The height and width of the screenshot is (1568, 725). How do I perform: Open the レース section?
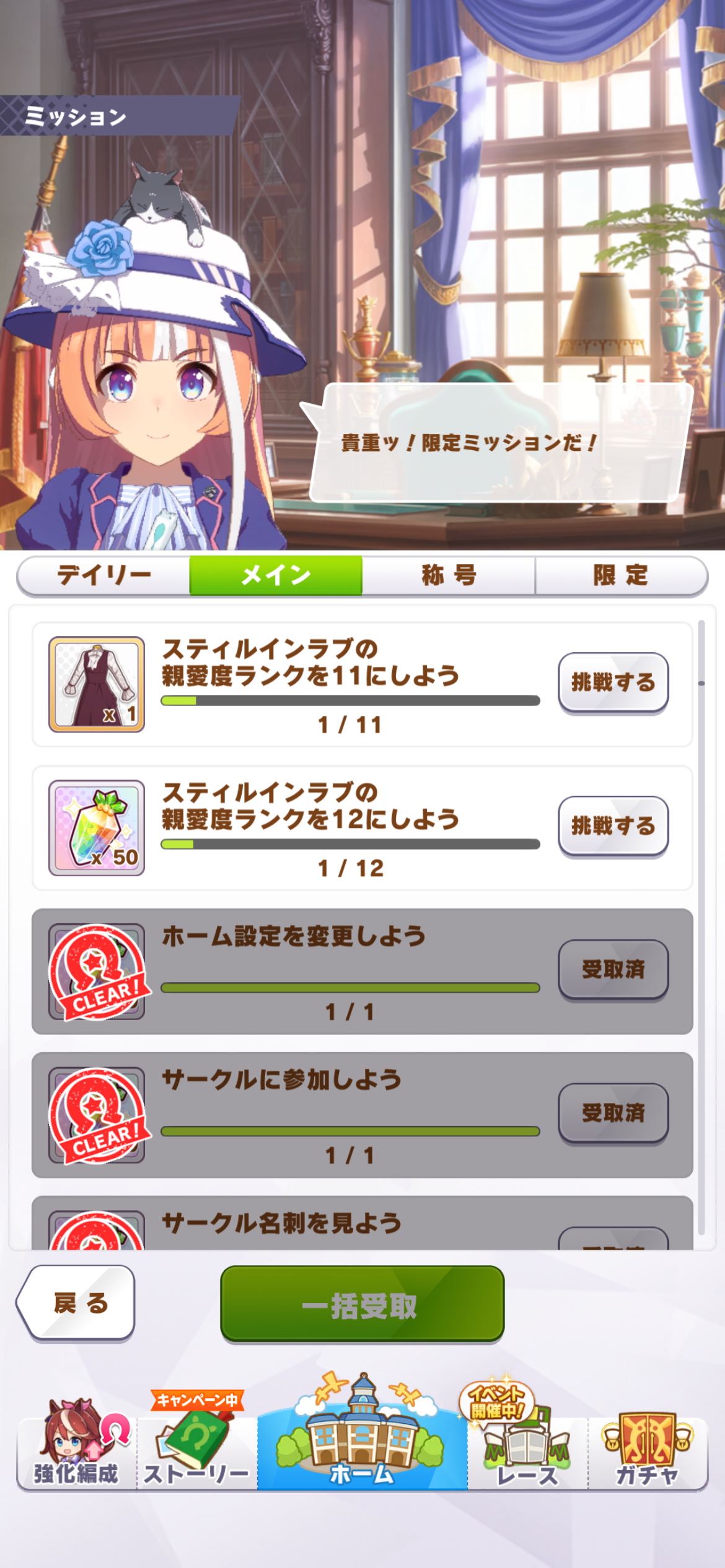click(527, 1443)
